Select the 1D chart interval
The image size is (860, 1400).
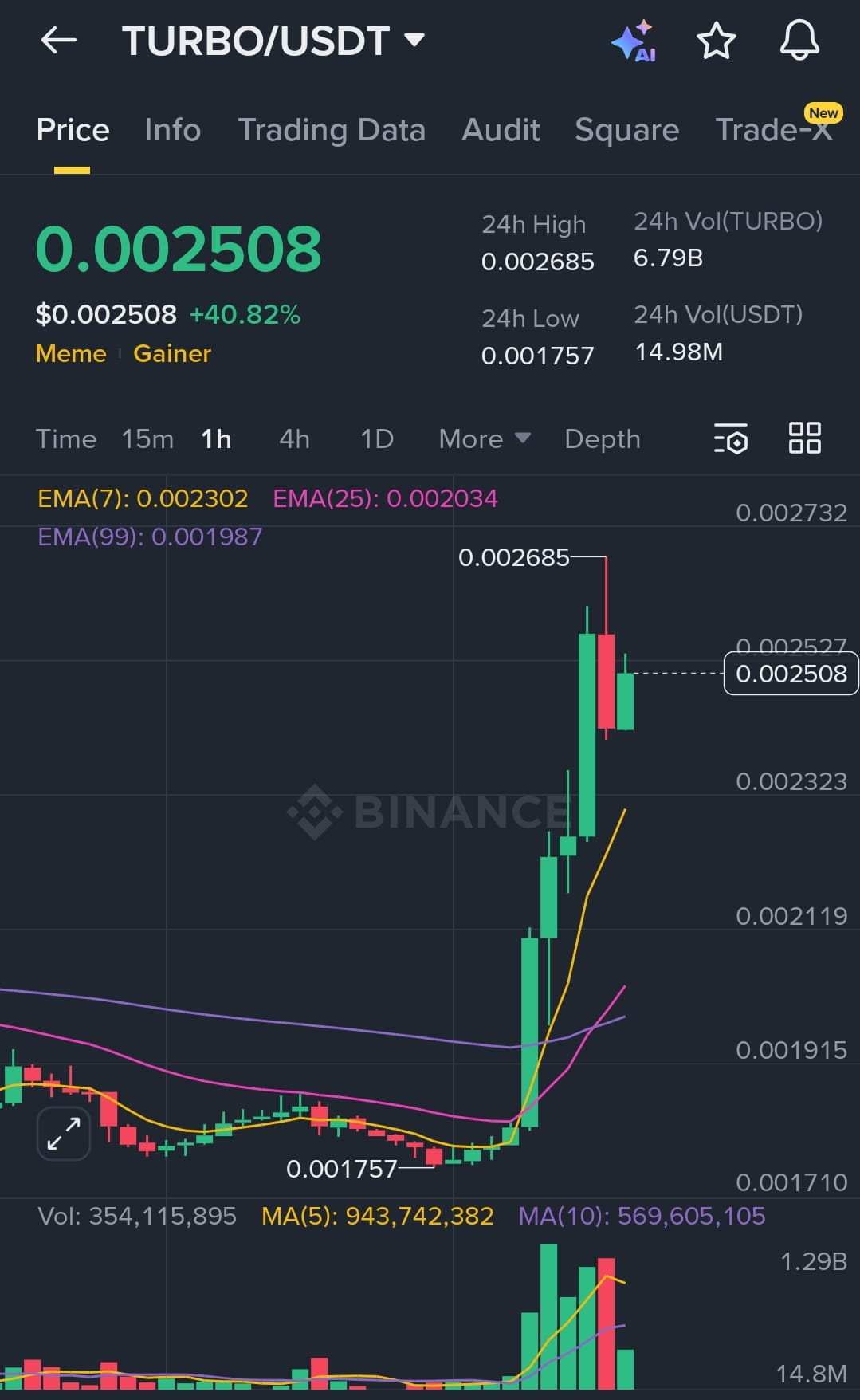377,438
